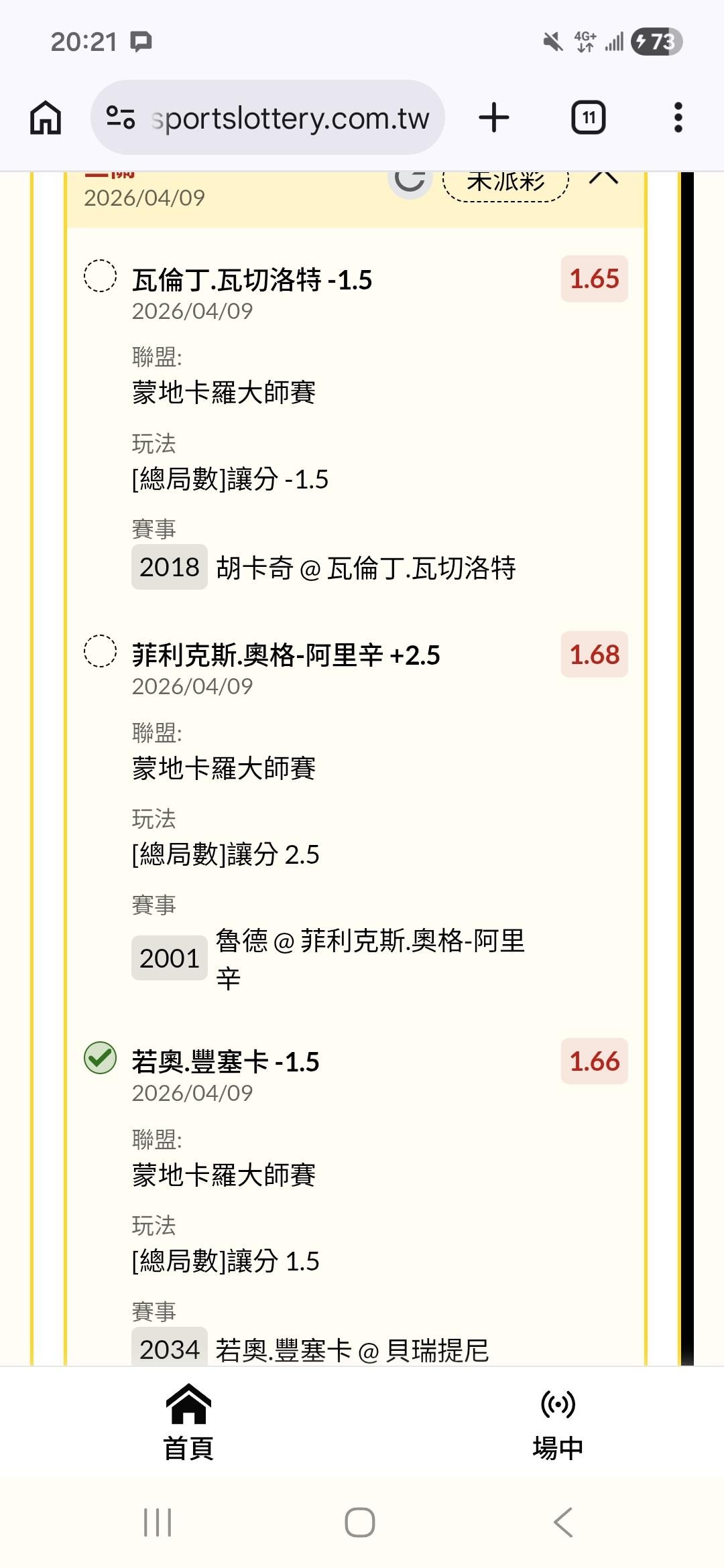
Task: Open the tab switcher showing 11 tabs
Action: point(588,118)
